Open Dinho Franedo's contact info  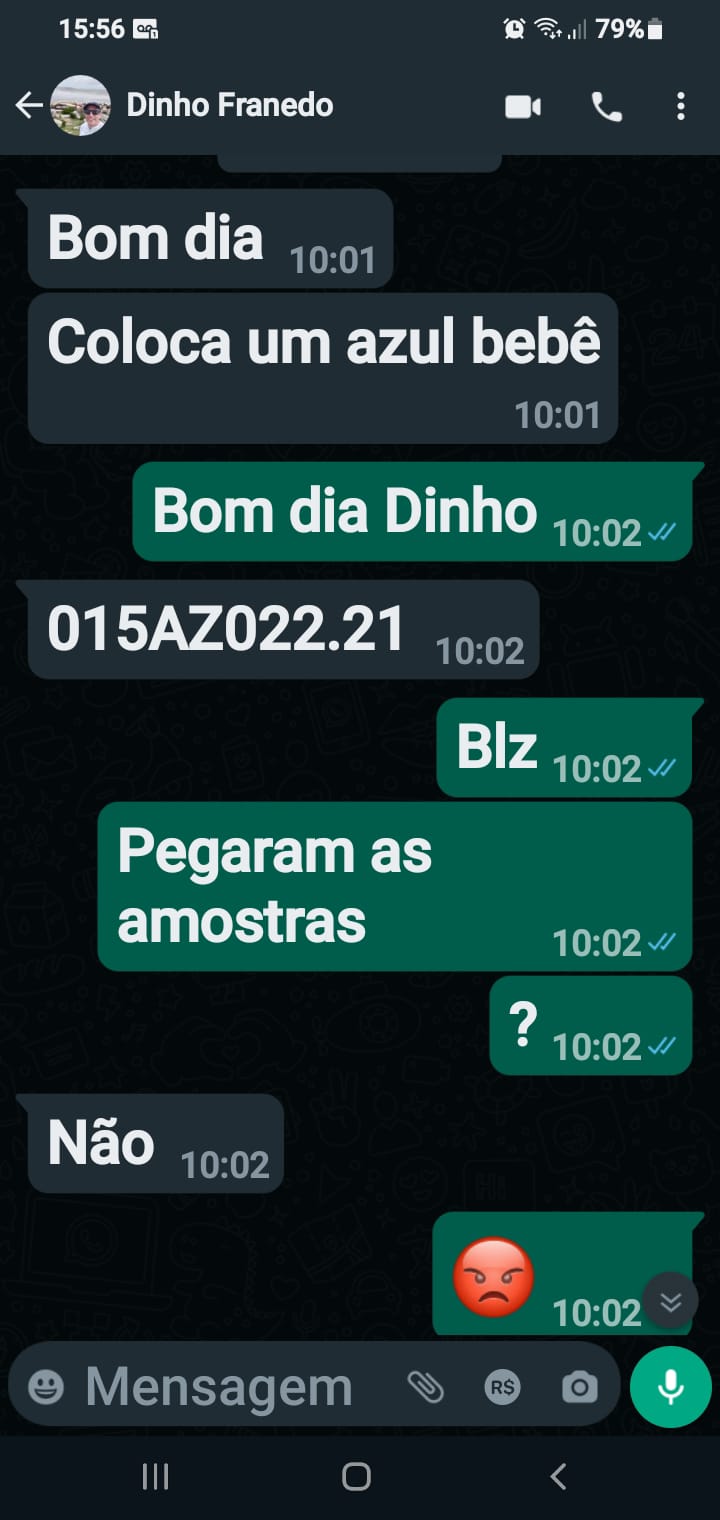[229, 106]
